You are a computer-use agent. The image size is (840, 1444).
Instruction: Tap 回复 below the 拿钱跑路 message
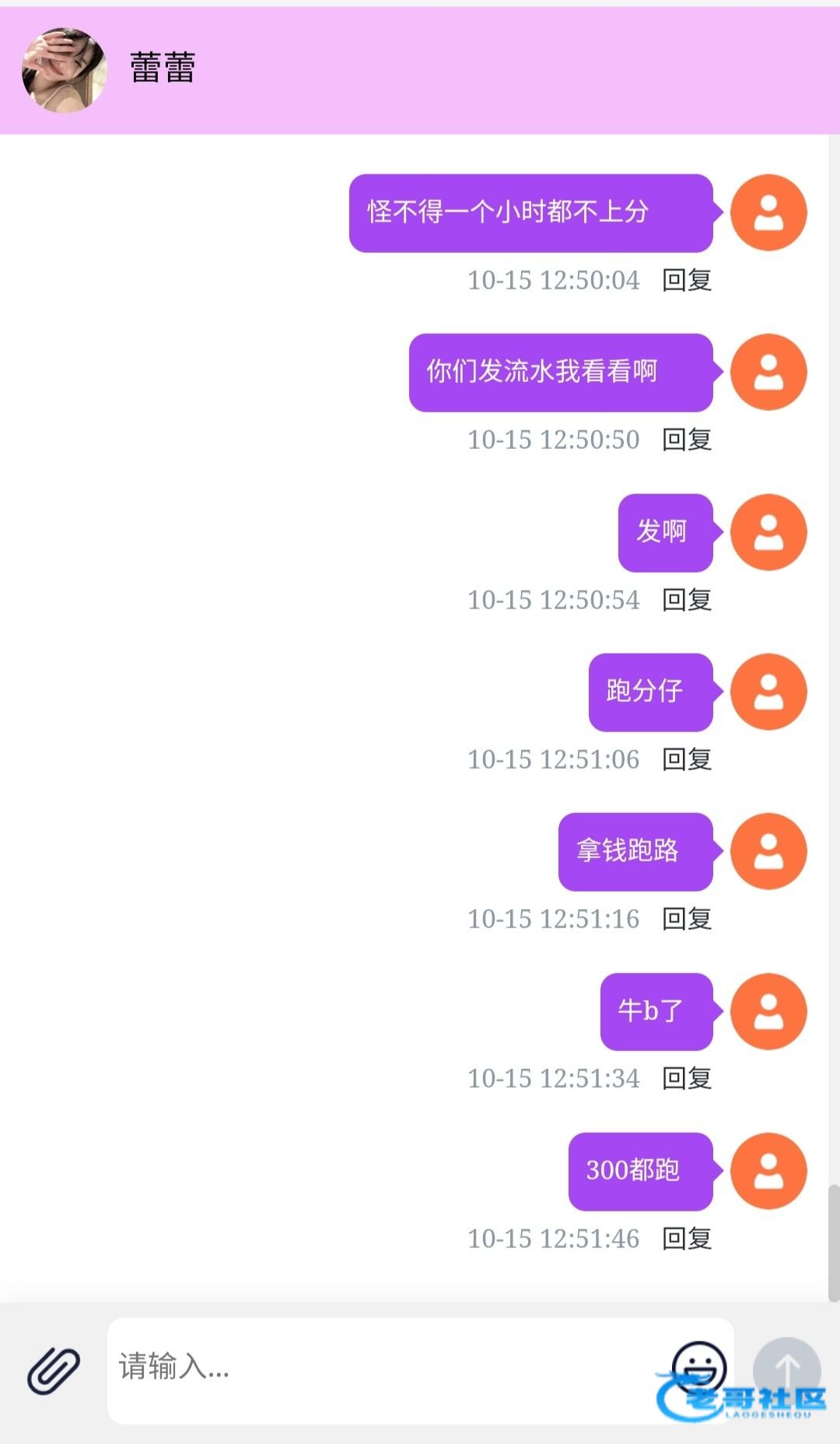(687, 919)
